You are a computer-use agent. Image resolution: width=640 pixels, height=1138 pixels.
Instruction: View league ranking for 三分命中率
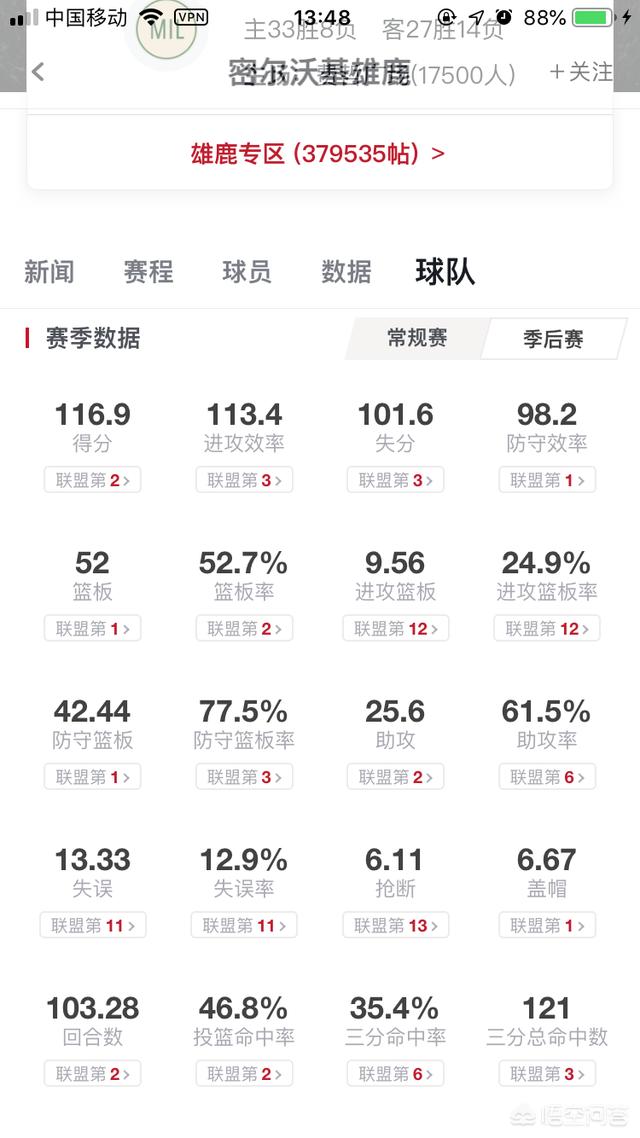(395, 1073)
